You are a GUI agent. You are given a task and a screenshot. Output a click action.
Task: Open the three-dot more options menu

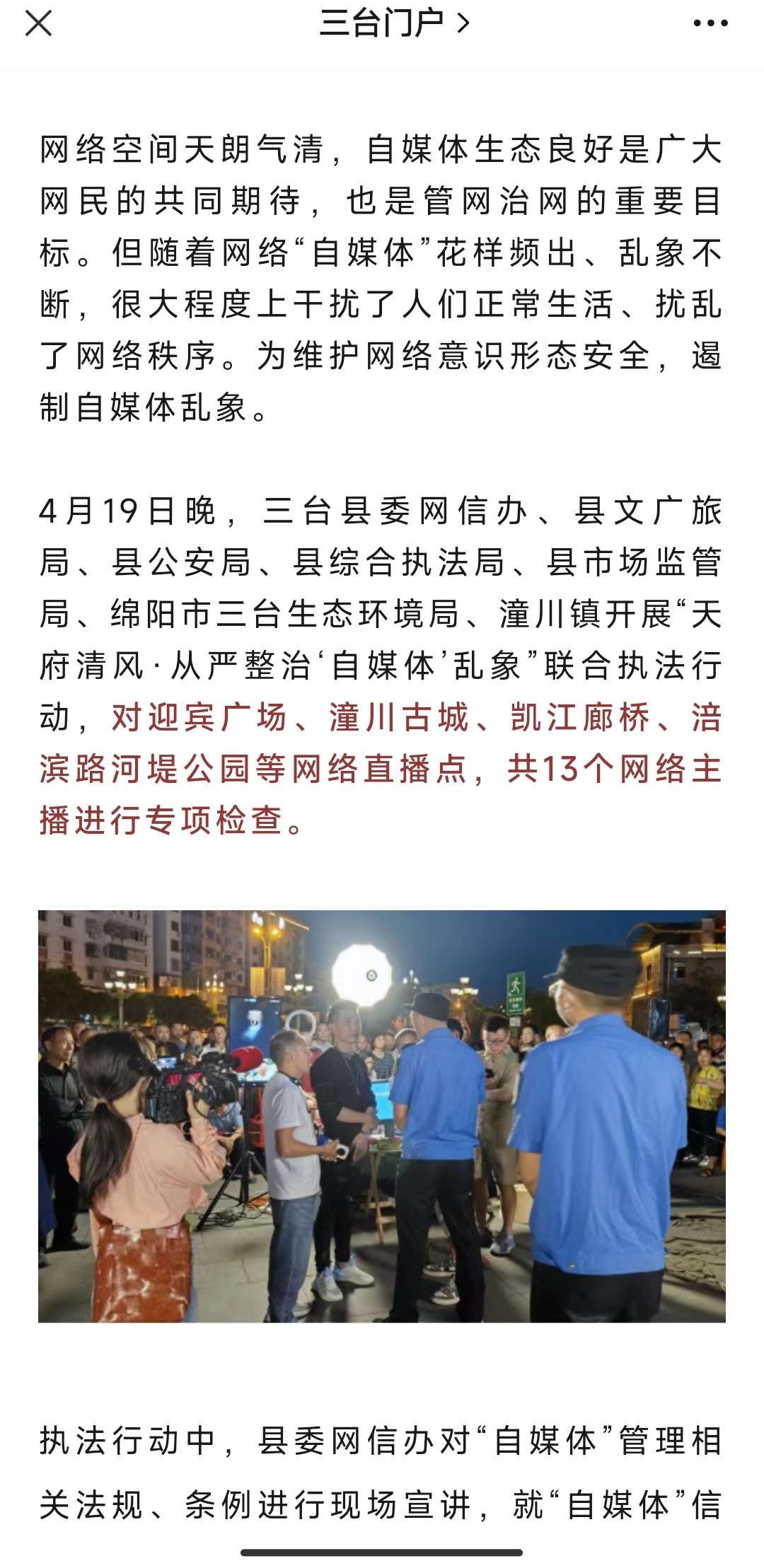710,23
